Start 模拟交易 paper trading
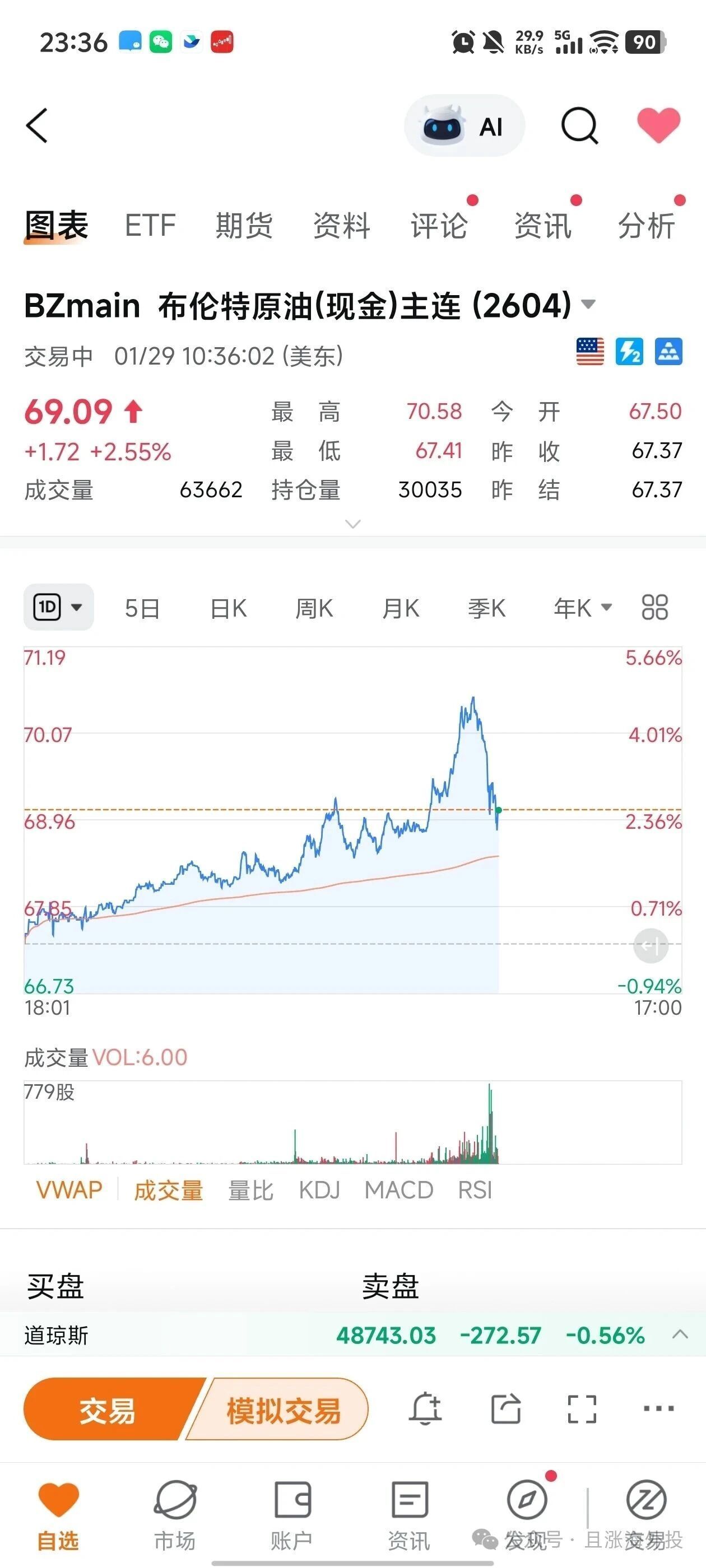Image resolution: width=706 pixels, height=1568 pixels. tap(284, 1410)
